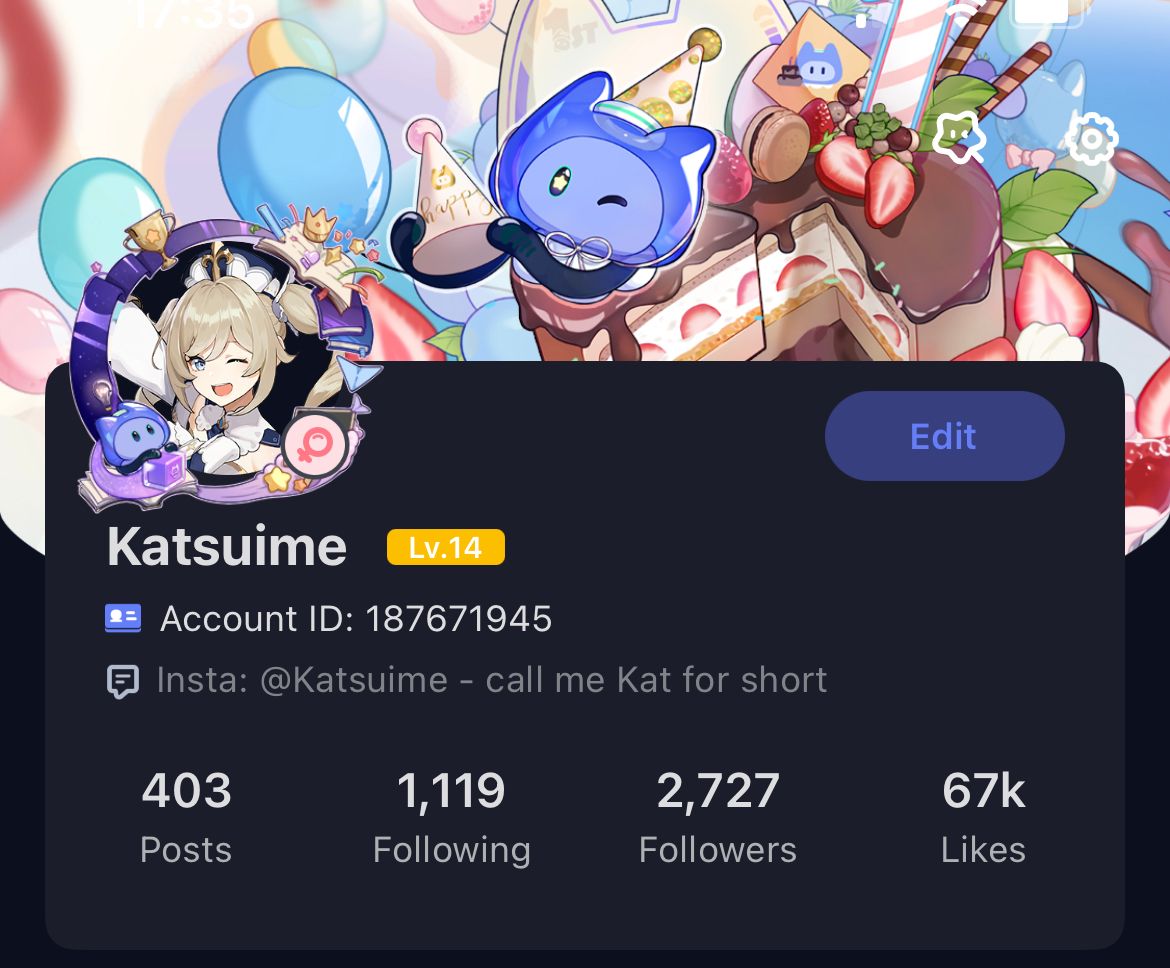Open the 2,727 Followers list

(717, 818)
